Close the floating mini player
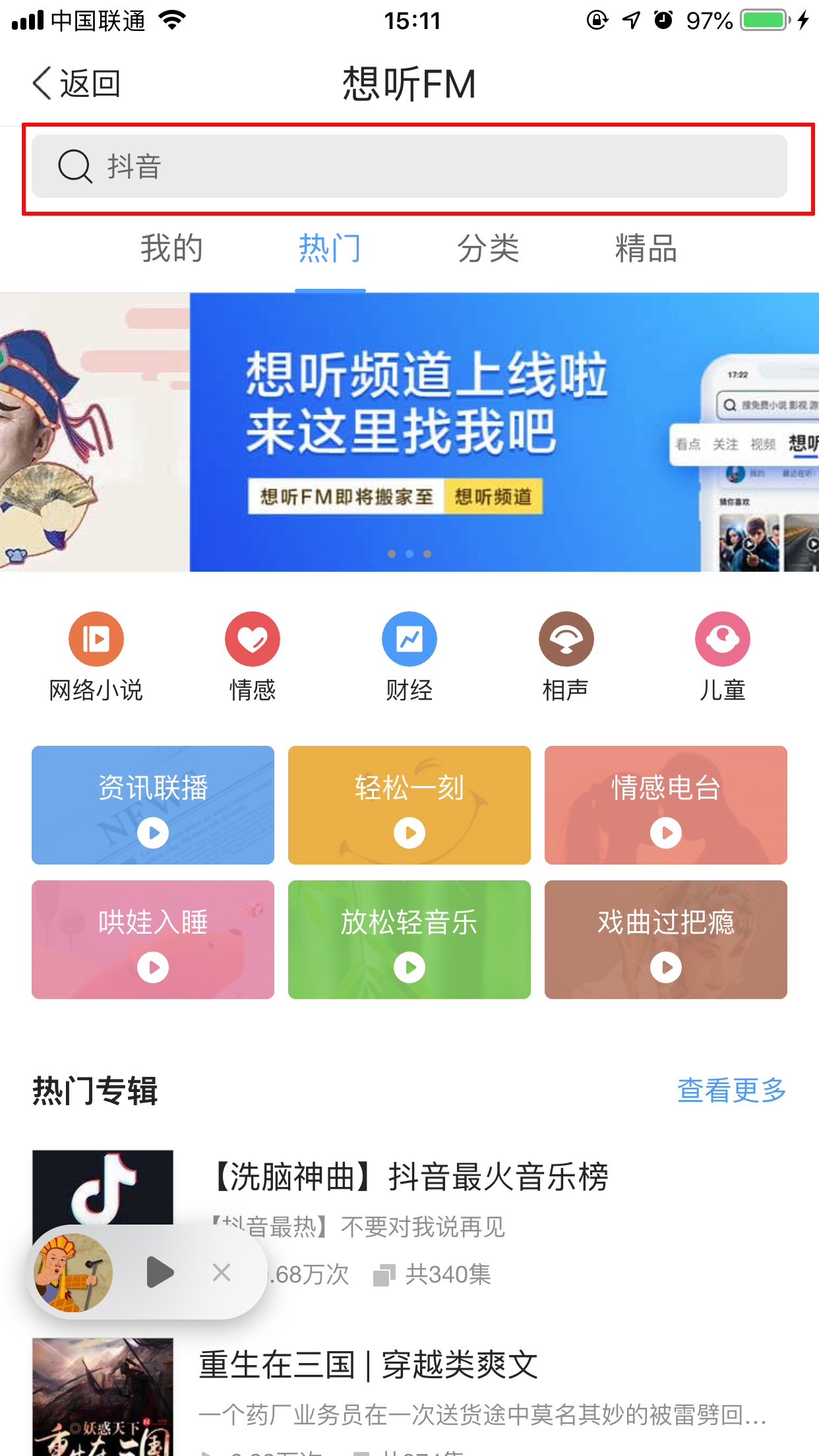The image size is (819, 1456). pos(222,1272)
